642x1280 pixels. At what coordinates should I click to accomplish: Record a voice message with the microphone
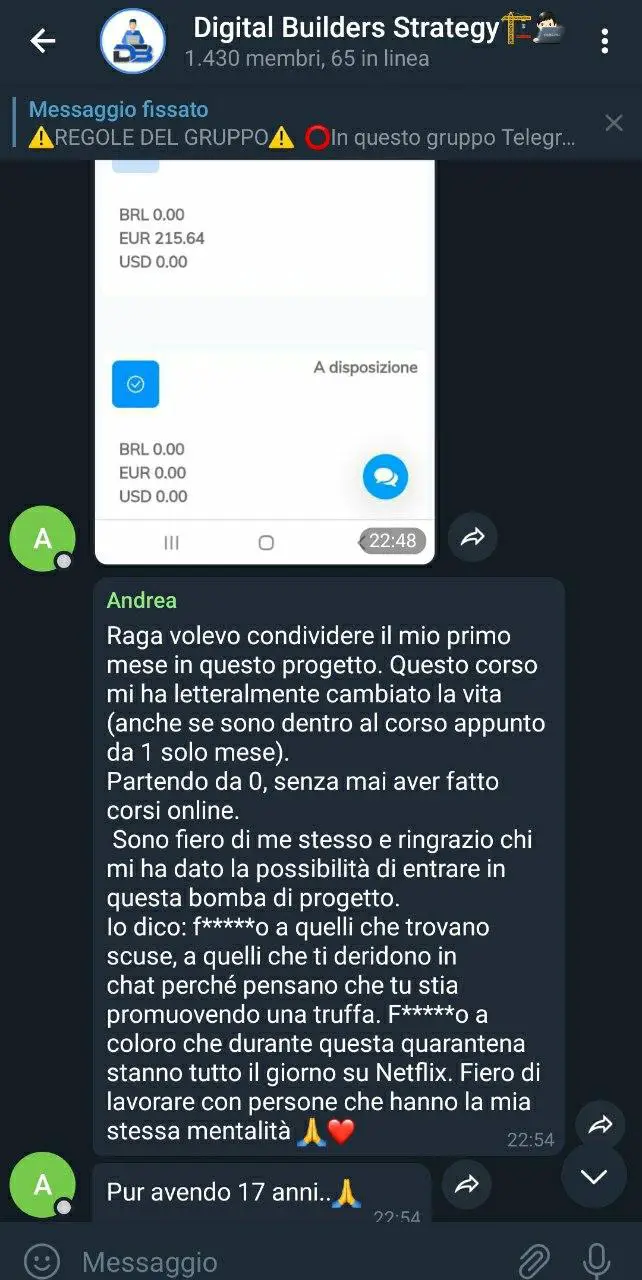tap(598, 1260)
